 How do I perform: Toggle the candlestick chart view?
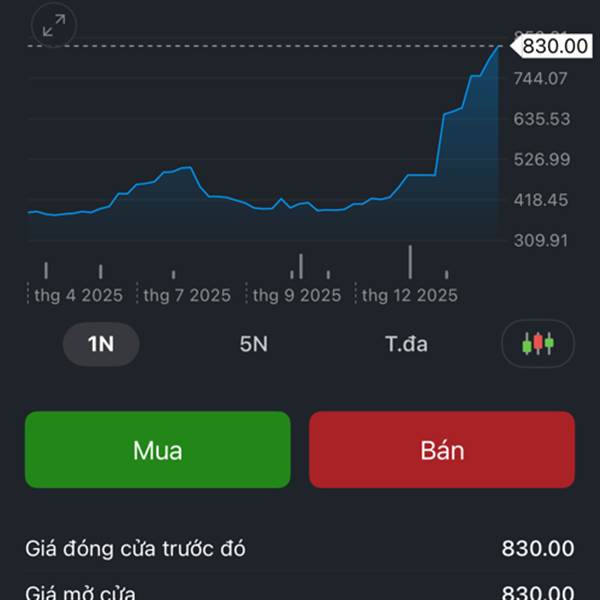click(538, 344)
